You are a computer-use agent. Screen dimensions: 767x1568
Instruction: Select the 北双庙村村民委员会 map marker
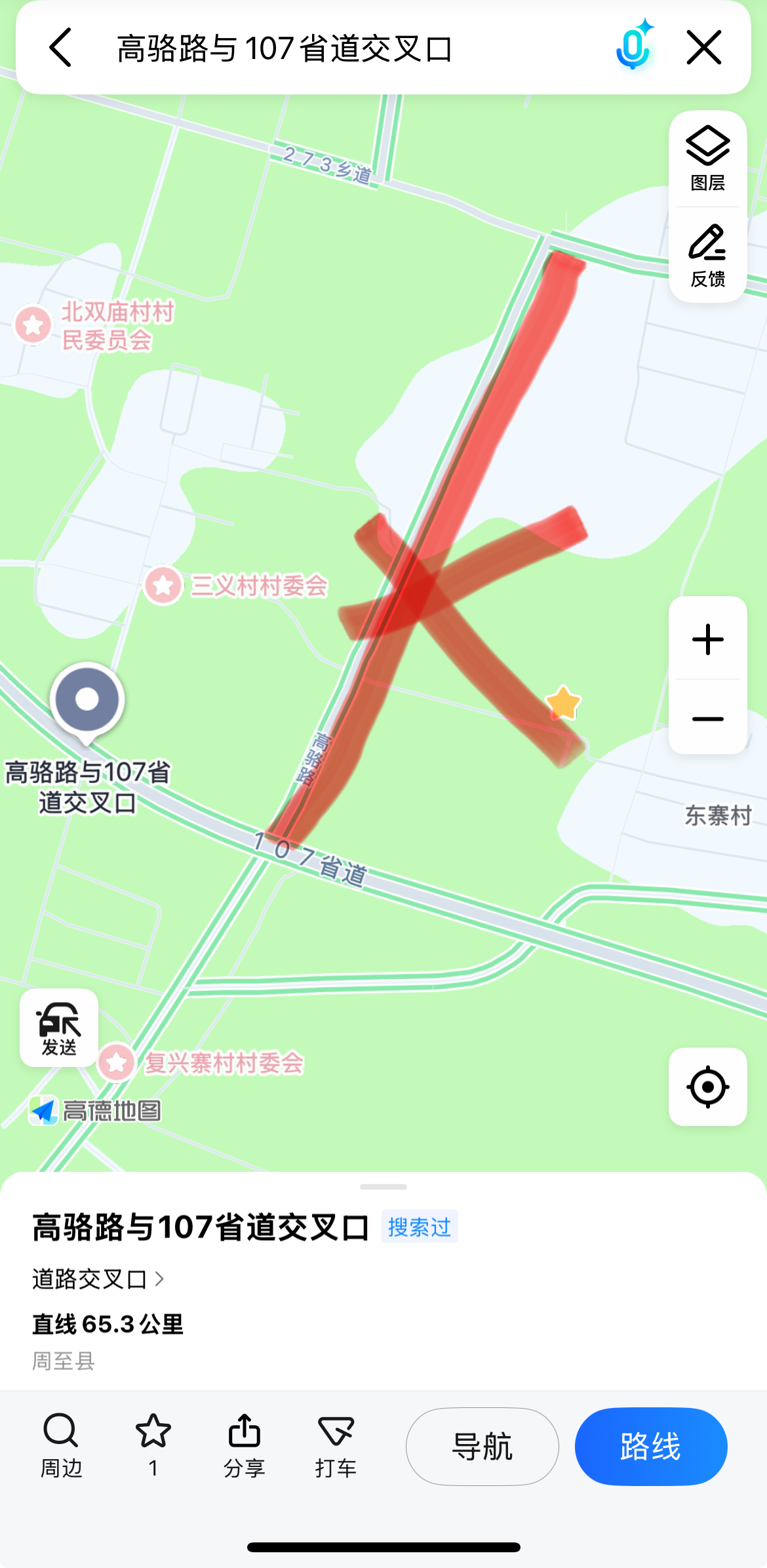tap(33, 325)
